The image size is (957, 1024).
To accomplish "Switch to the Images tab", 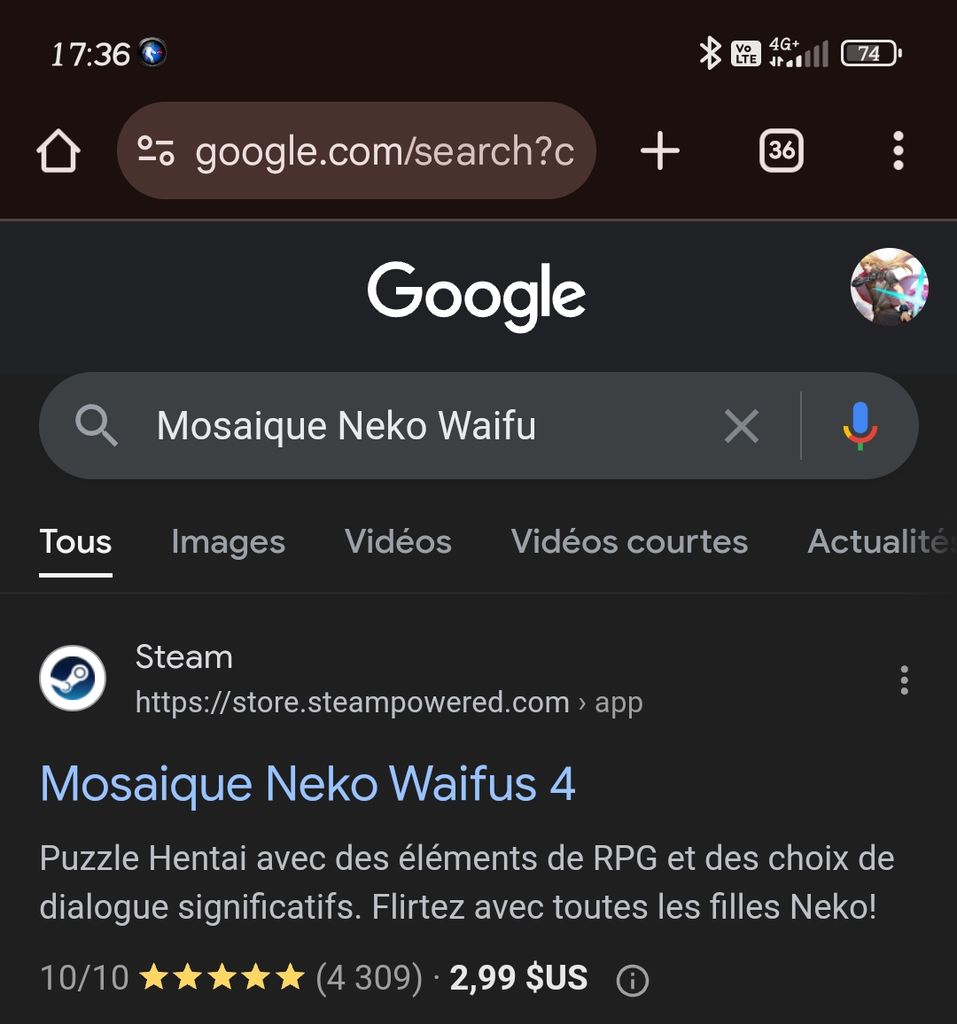I will click(x=228, y=542).
